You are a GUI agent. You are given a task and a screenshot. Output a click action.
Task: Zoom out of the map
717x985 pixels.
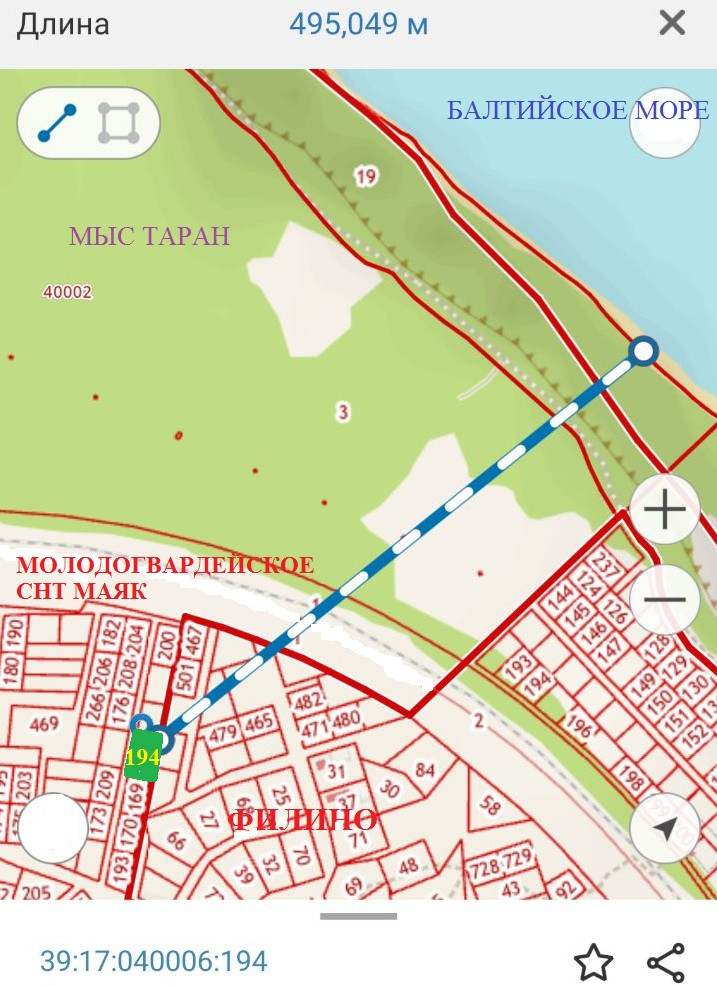(x=664, y=599)
